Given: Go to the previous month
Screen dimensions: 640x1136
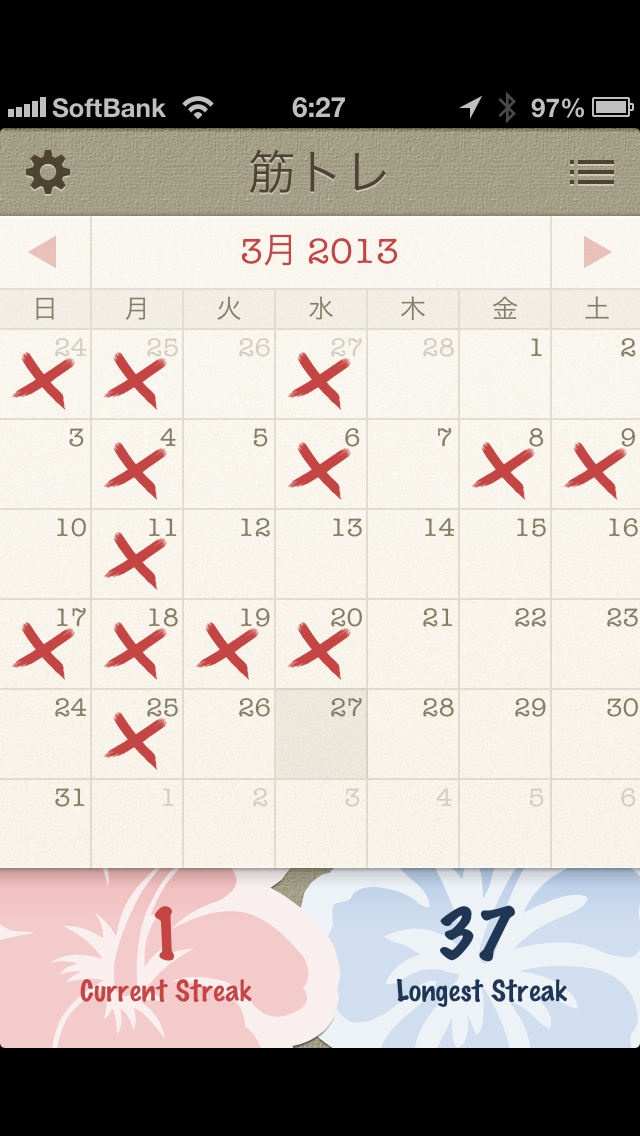Looking at the screenshot, I should [44, 252].
